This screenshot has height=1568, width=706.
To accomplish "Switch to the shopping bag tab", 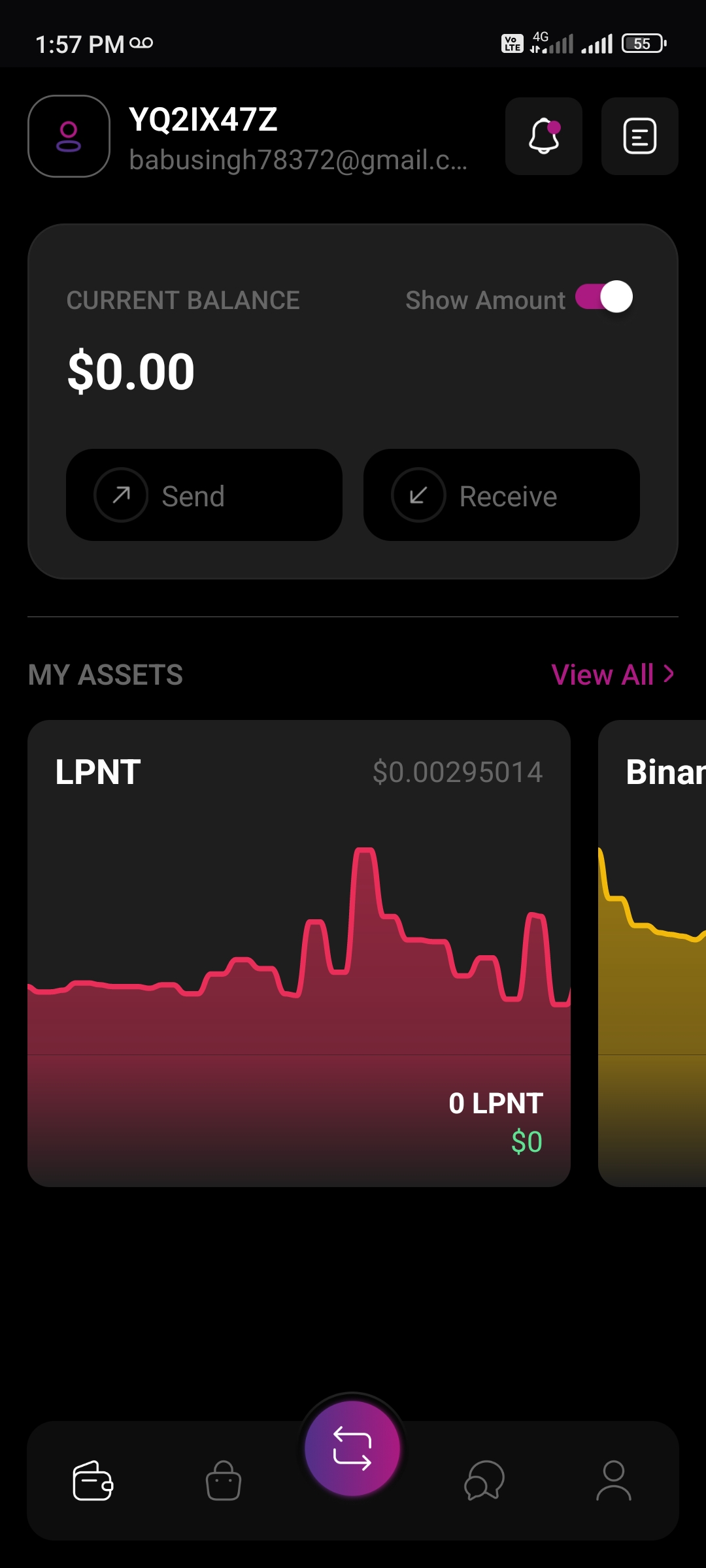I will point(224,1480).
